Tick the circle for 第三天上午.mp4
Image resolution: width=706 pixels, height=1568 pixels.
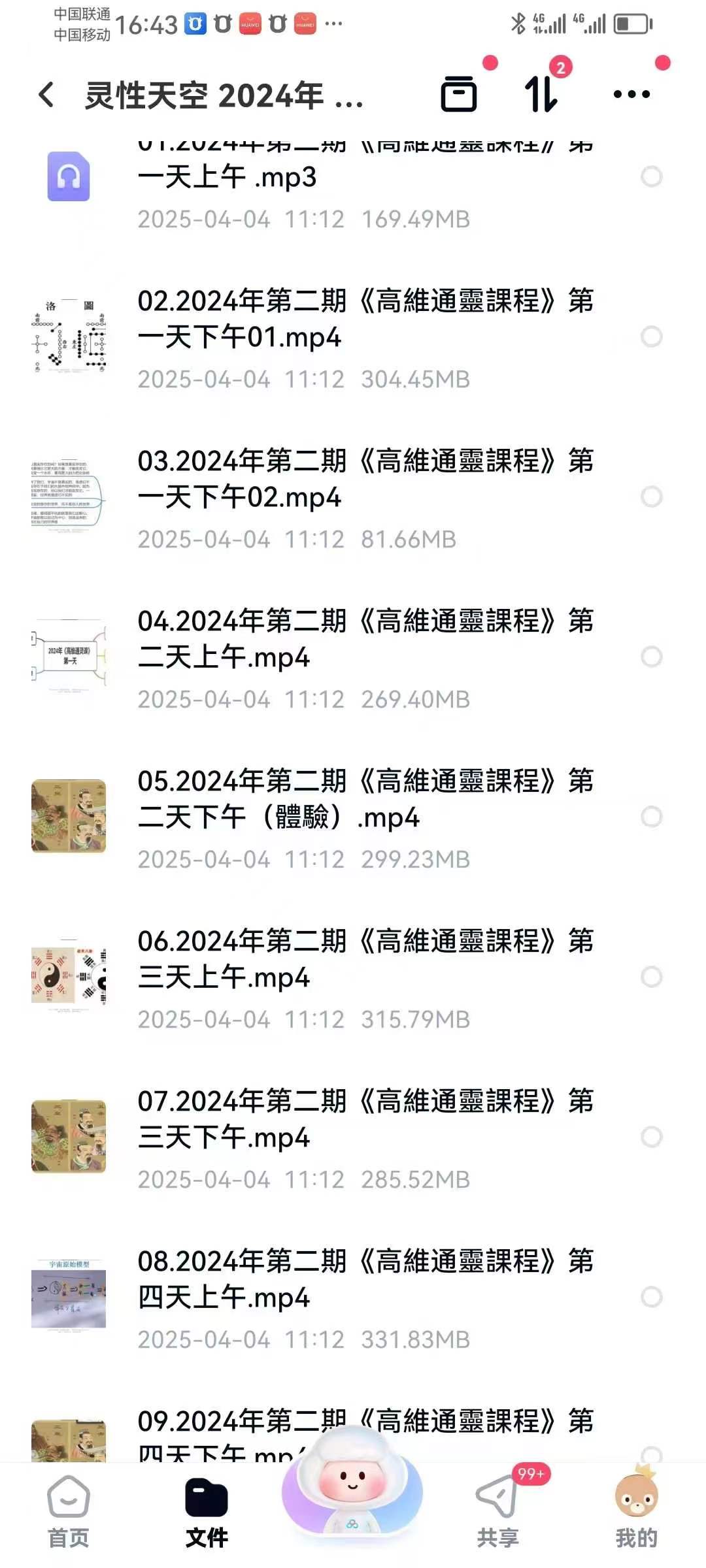pos(651,977)
